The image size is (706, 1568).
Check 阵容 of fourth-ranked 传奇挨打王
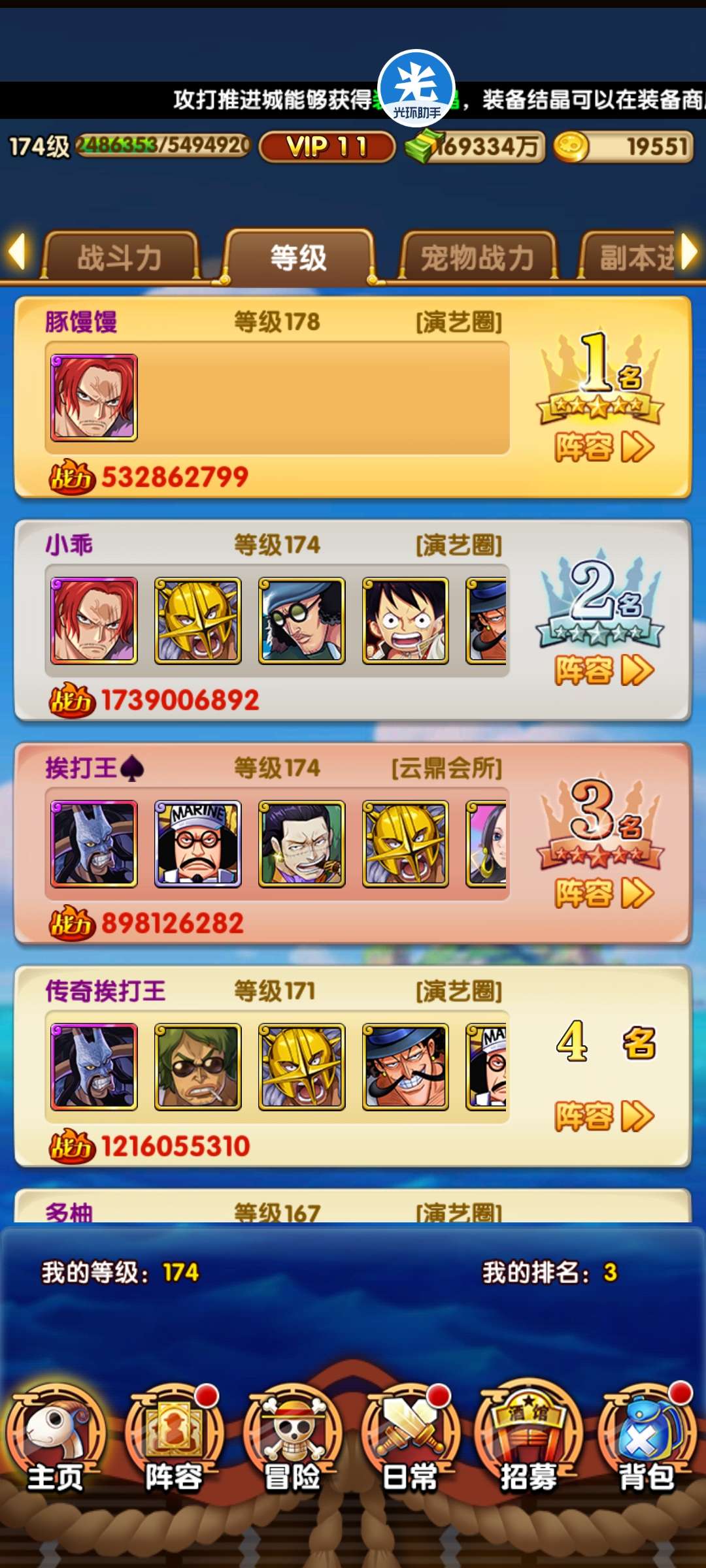coord(604,1116)
